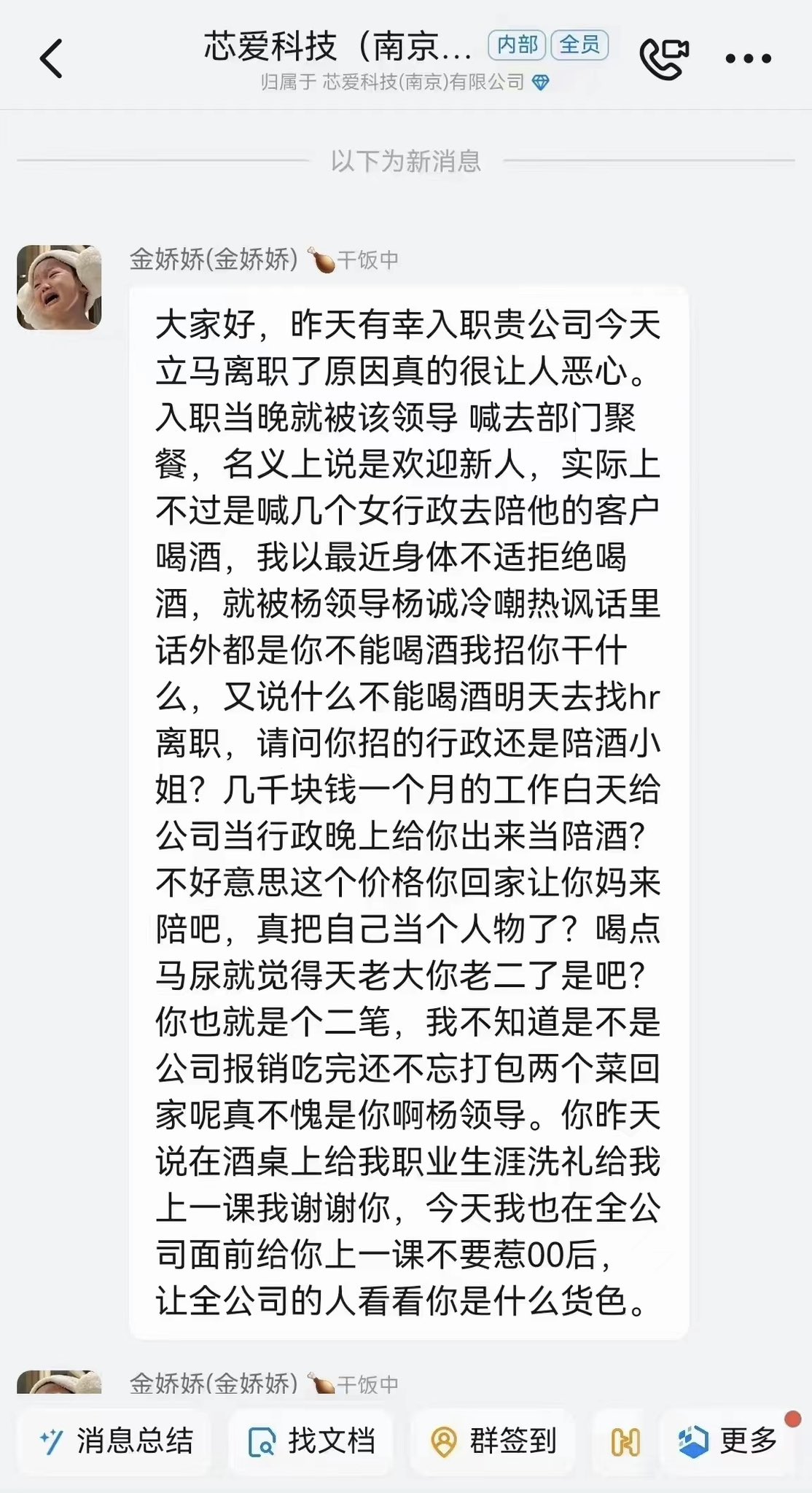This screenshot has height=1493, width=812.
Task: Go back using the top arrow
Action: [51, 58]
